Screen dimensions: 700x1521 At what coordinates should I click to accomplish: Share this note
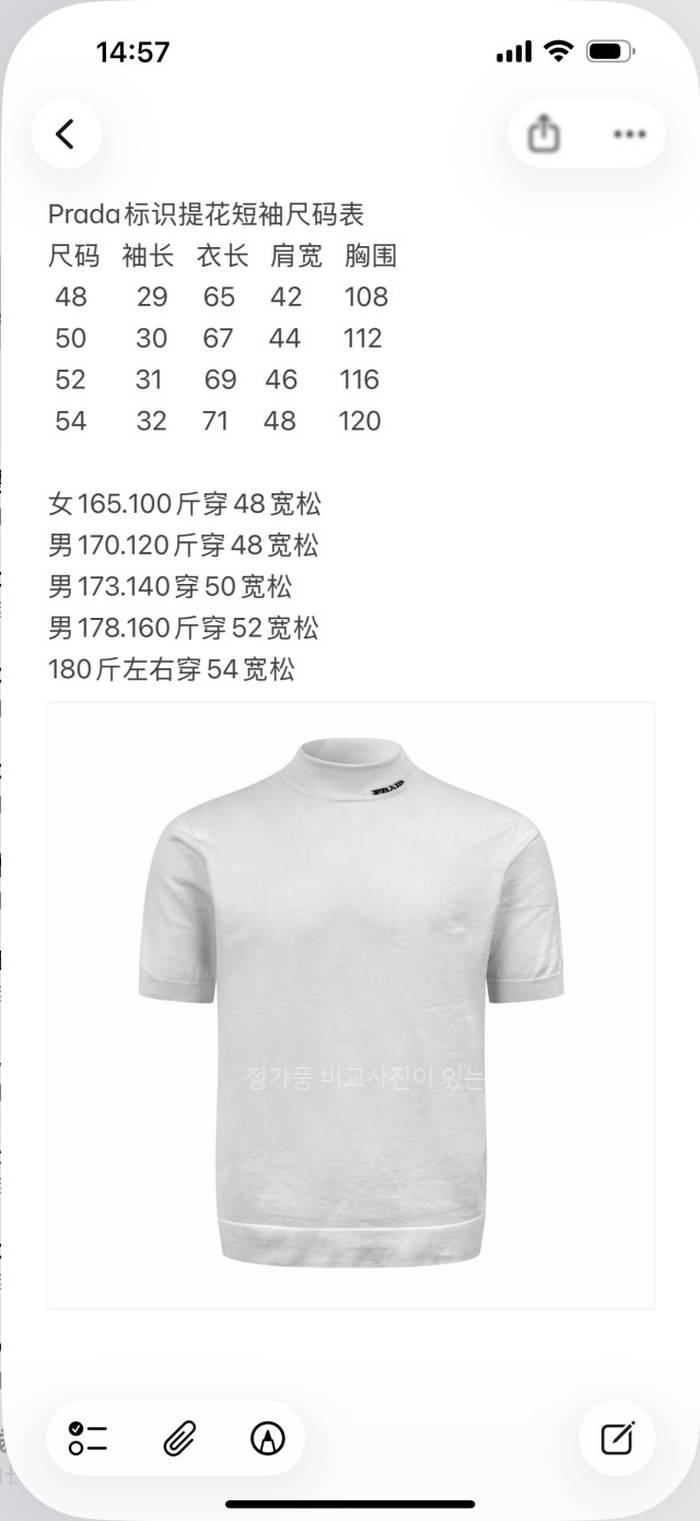544,134
